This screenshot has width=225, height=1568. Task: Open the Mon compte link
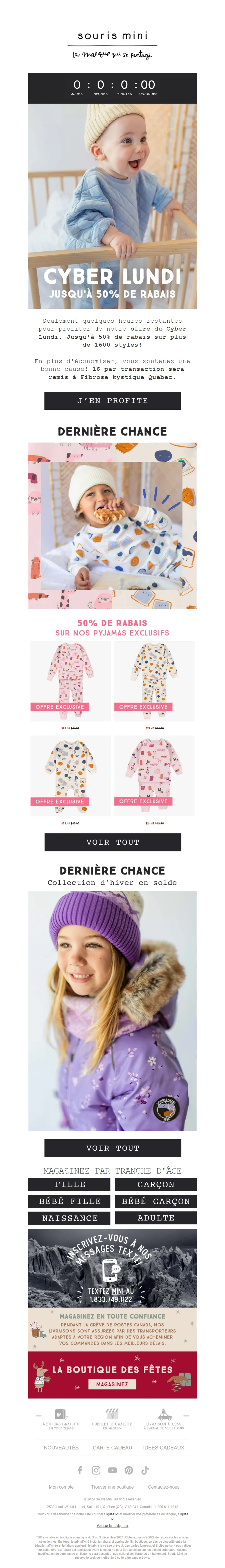pos(61,1487)
